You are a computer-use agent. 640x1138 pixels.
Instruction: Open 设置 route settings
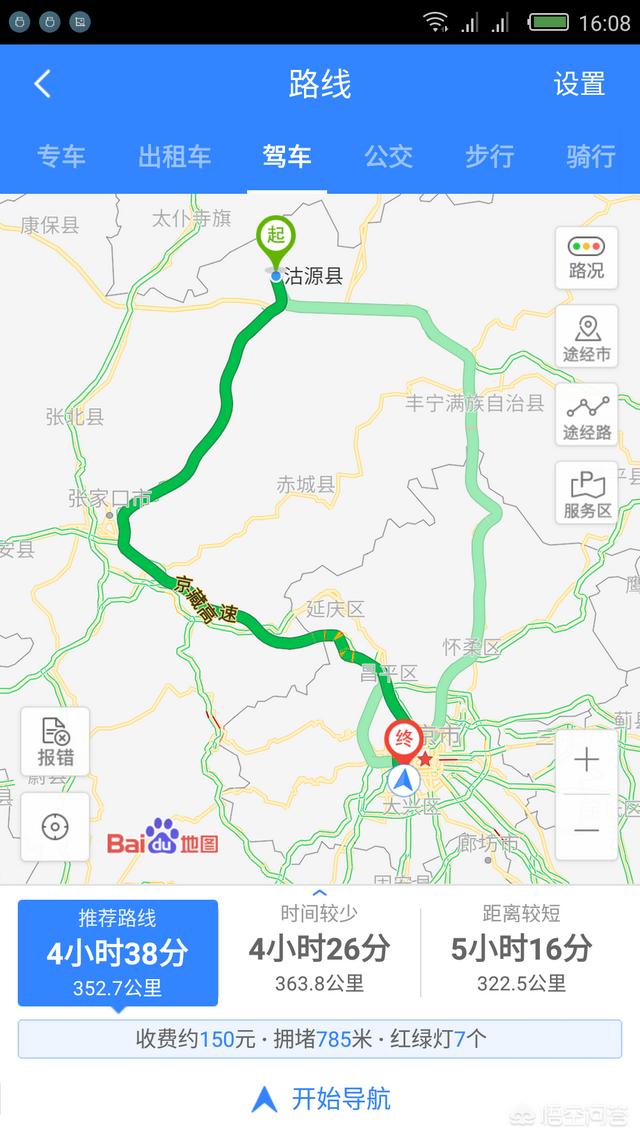tap(579, 84)
